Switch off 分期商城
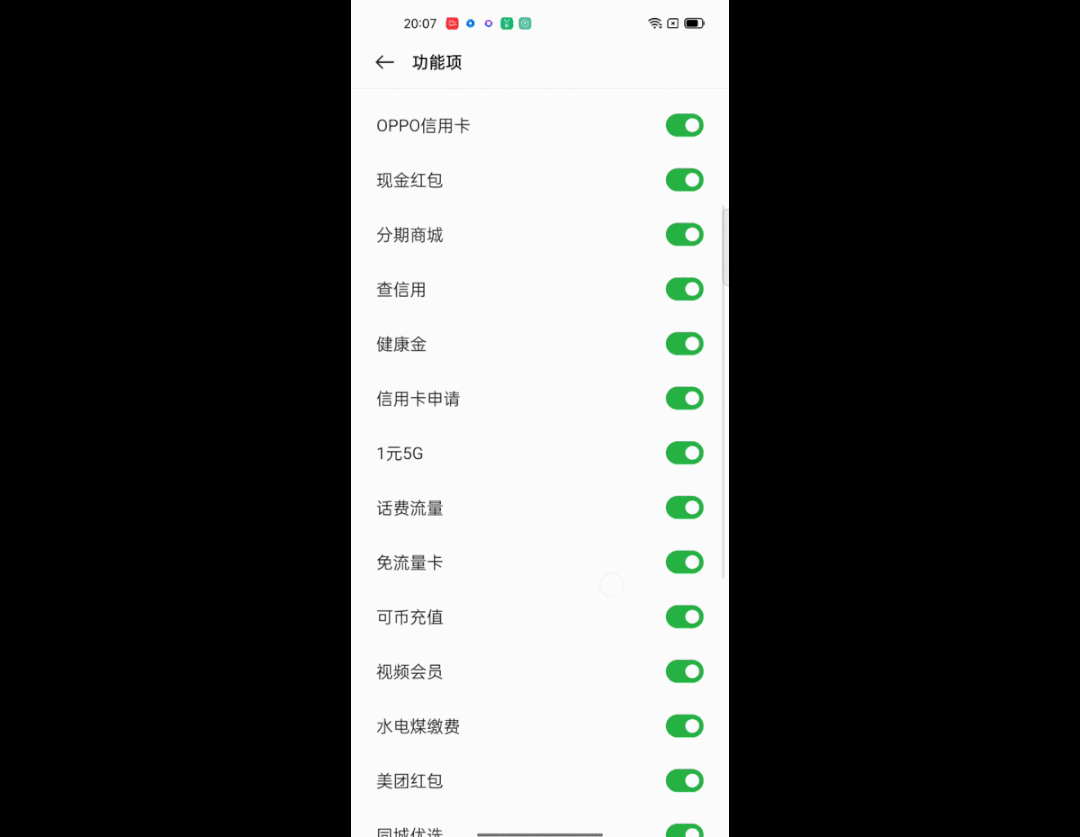This screenshot has height=837, width=1080. tap(684, 234)
